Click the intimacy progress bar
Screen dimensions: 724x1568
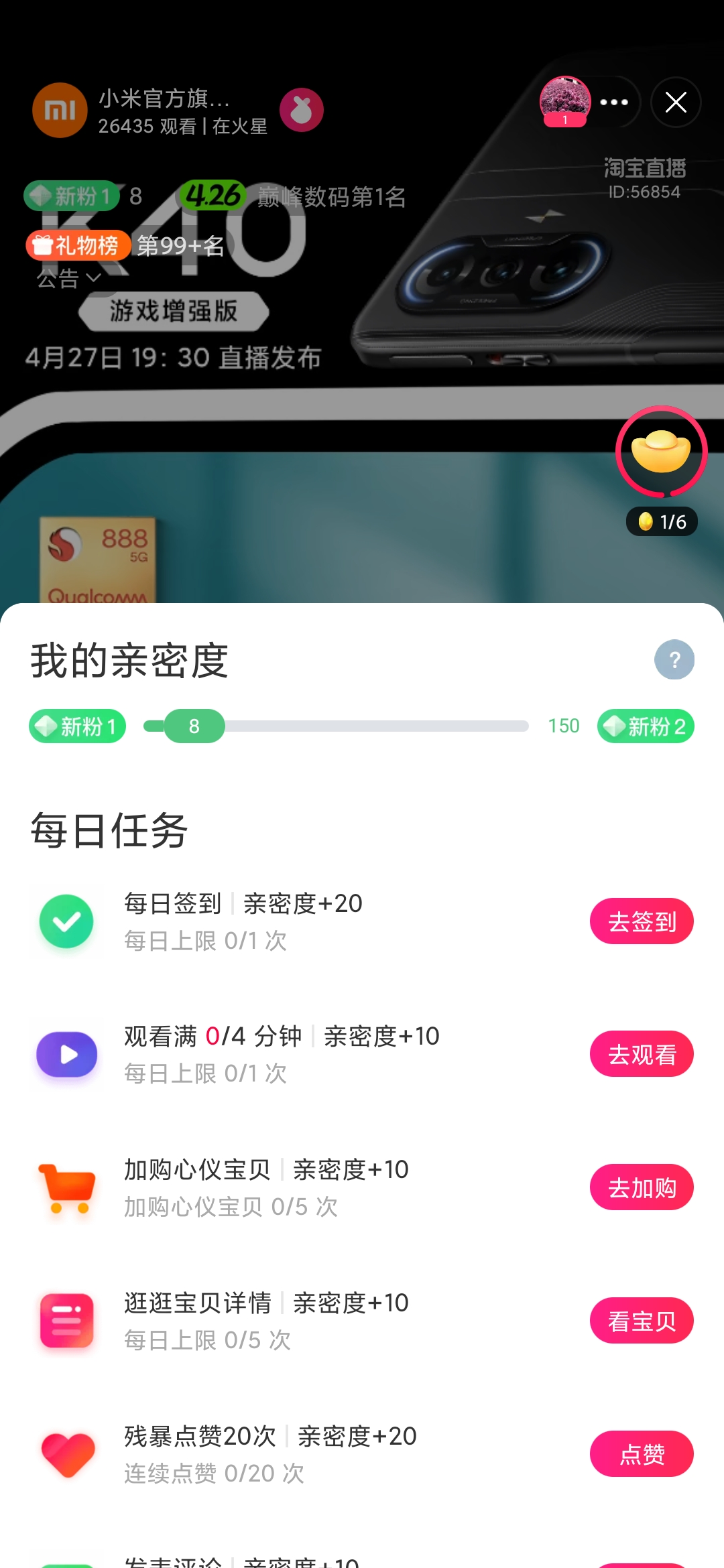(x=335, y=726)
